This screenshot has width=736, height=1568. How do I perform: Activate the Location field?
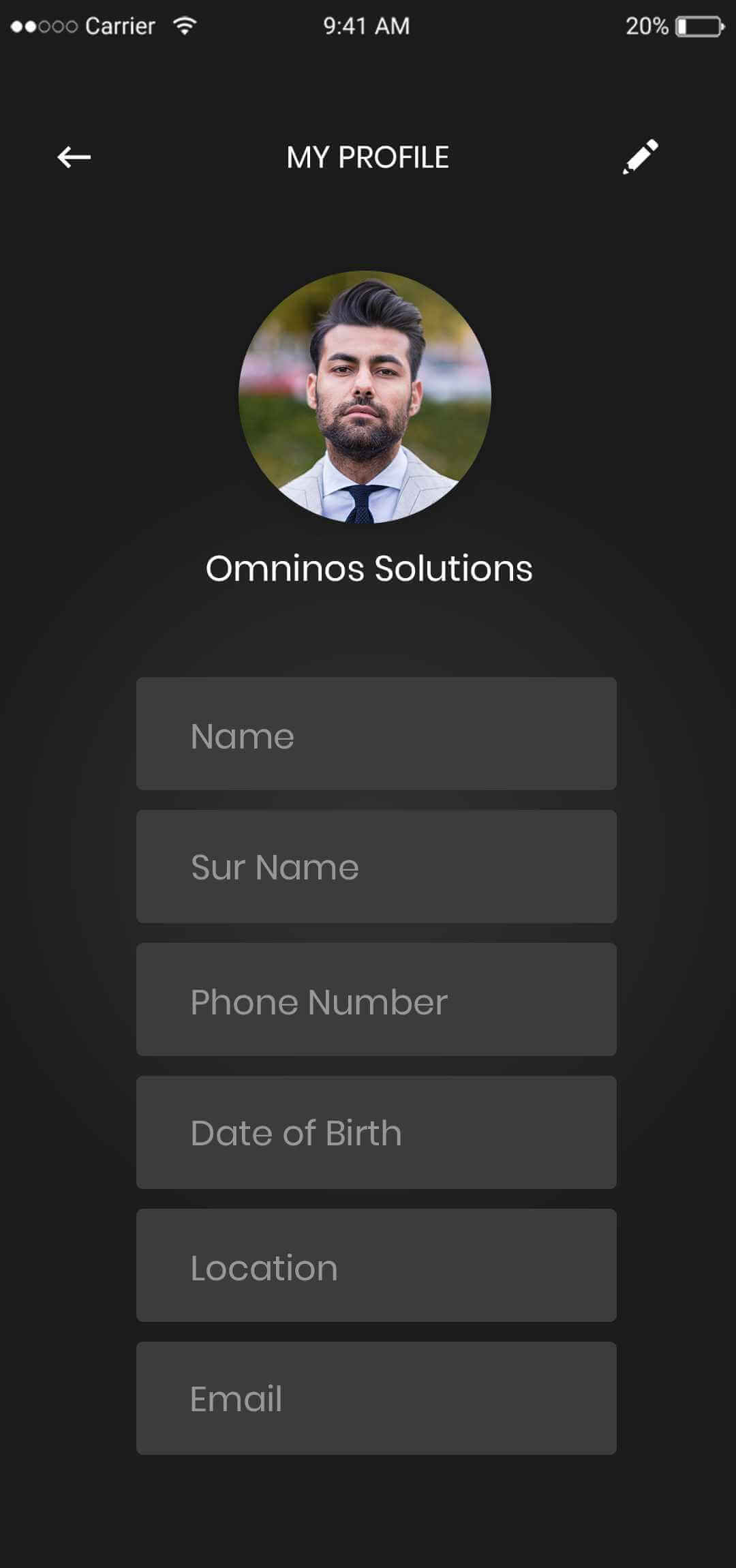coord(376,1265)
